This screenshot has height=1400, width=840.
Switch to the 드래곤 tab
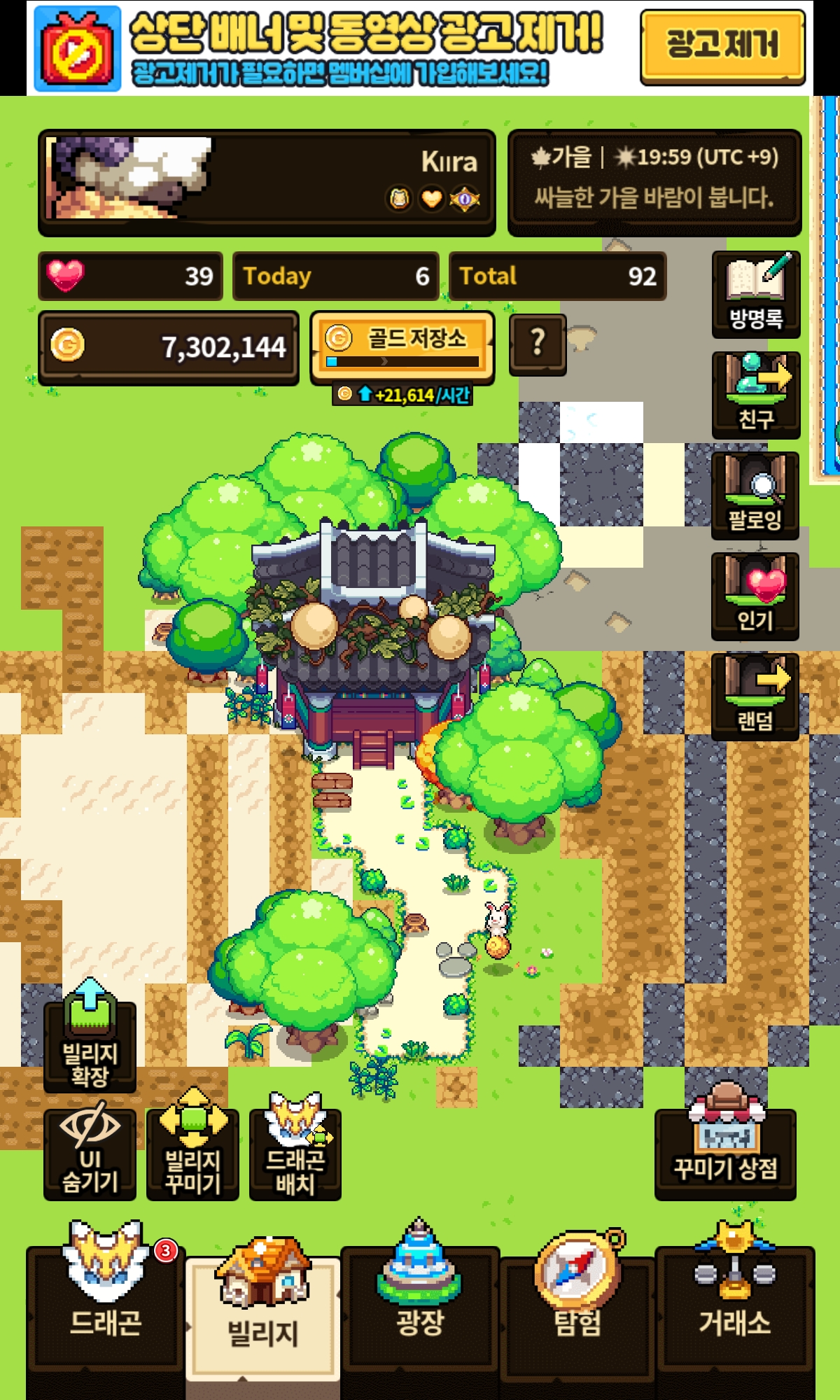pyautogui.click(x=106, y=1302)
